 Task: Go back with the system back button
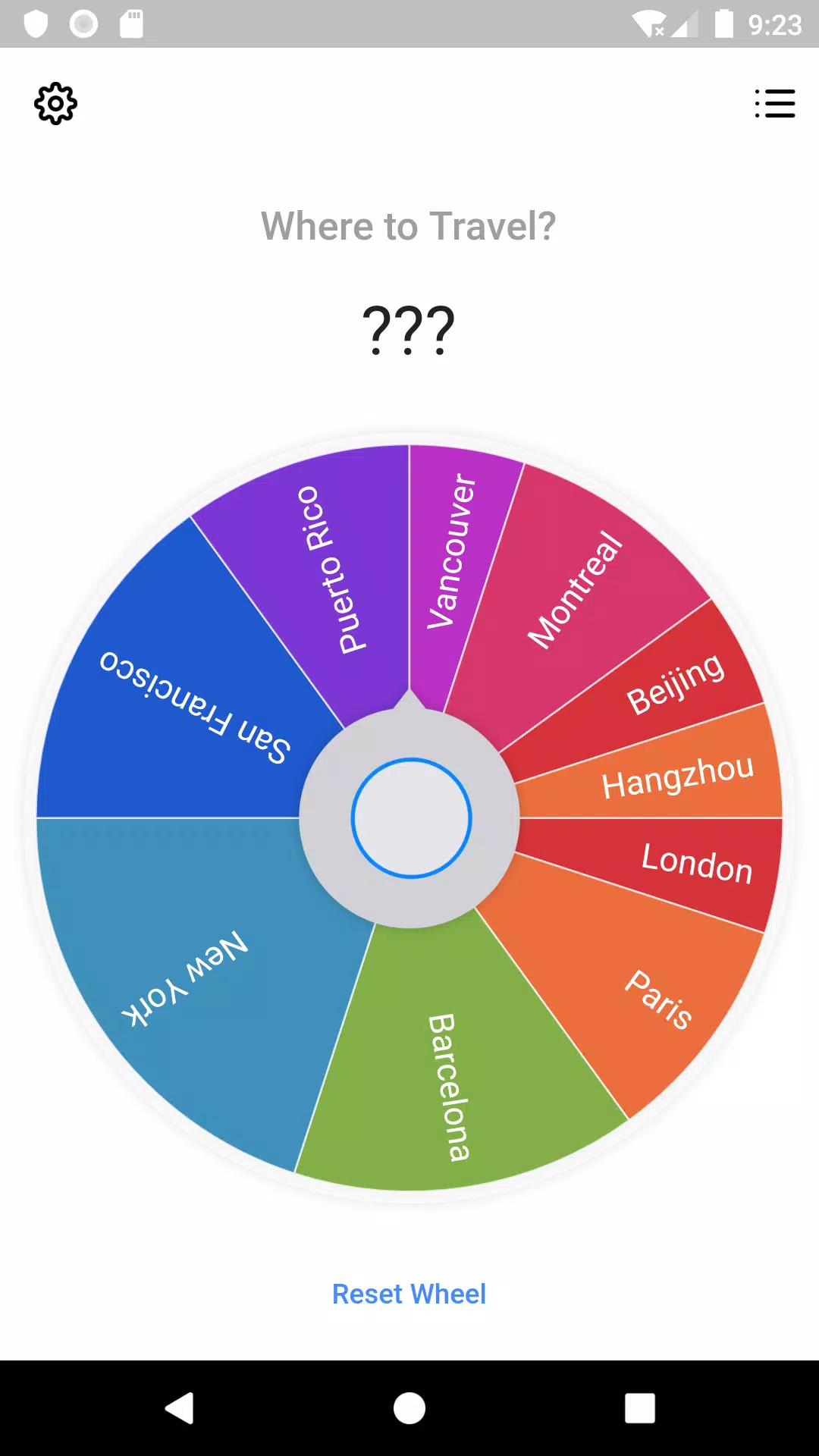click(x=180, y=1408)
